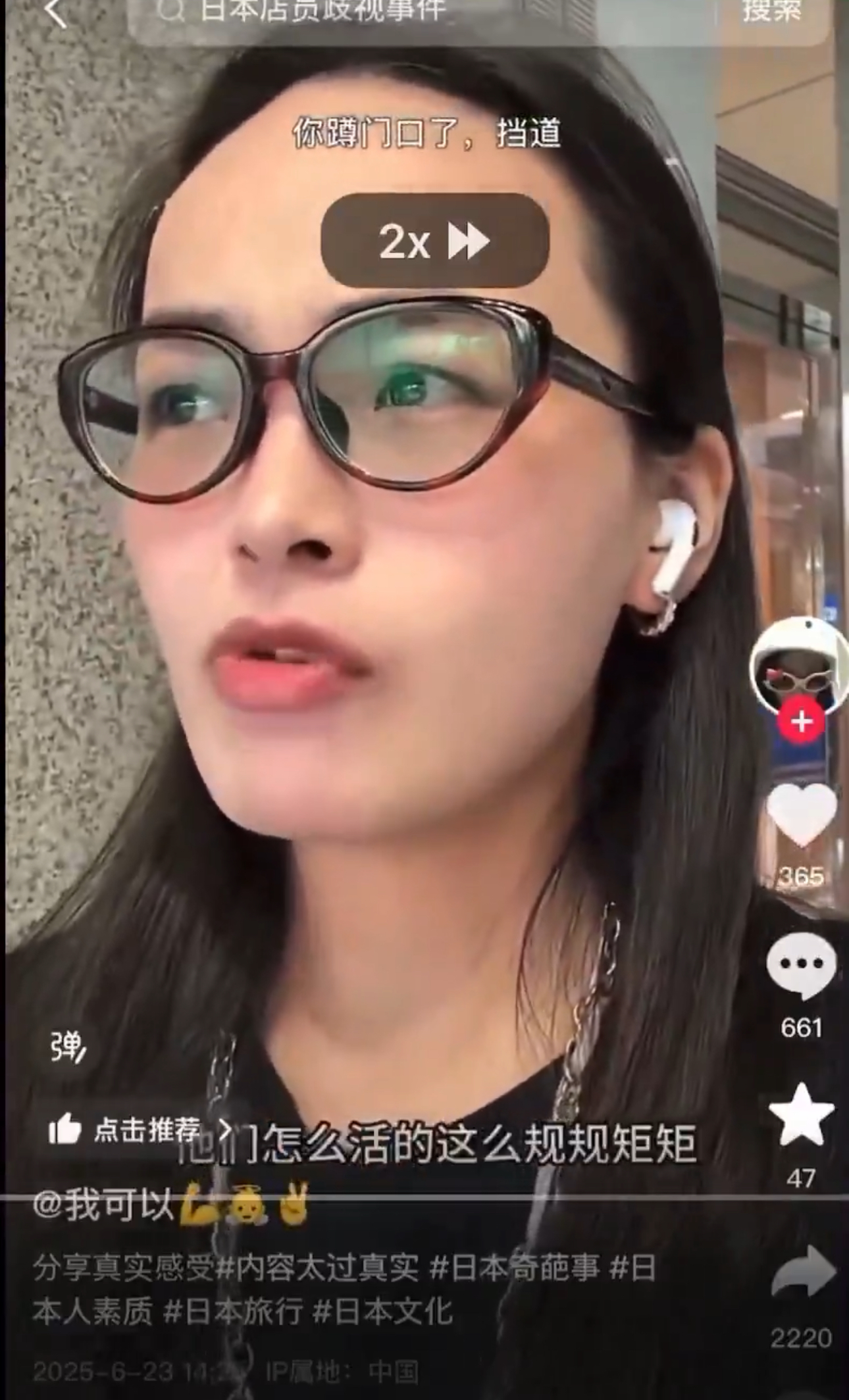
Task: Follow the creator with the red plus
Action: coord(801,722)
